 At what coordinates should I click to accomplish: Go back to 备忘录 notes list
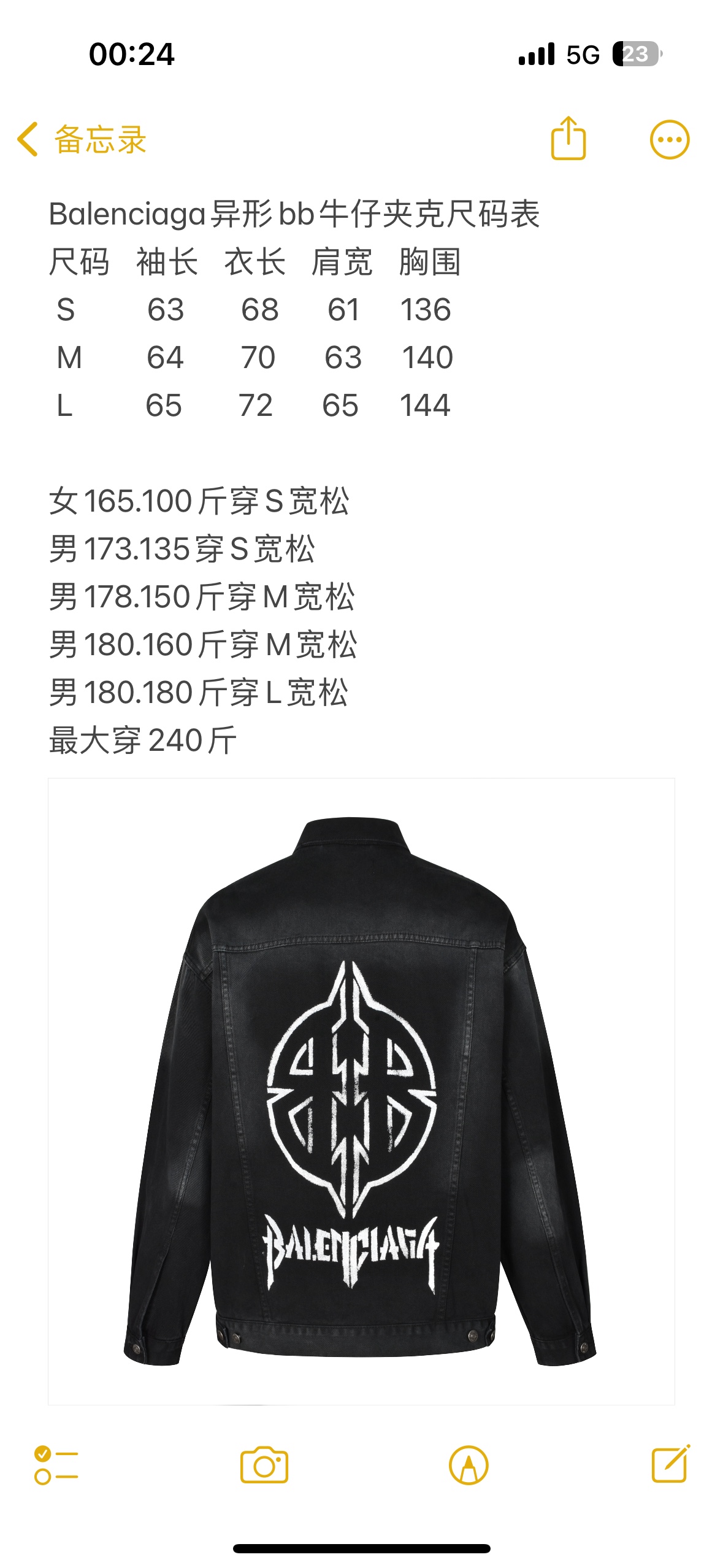tap(81, 139)
